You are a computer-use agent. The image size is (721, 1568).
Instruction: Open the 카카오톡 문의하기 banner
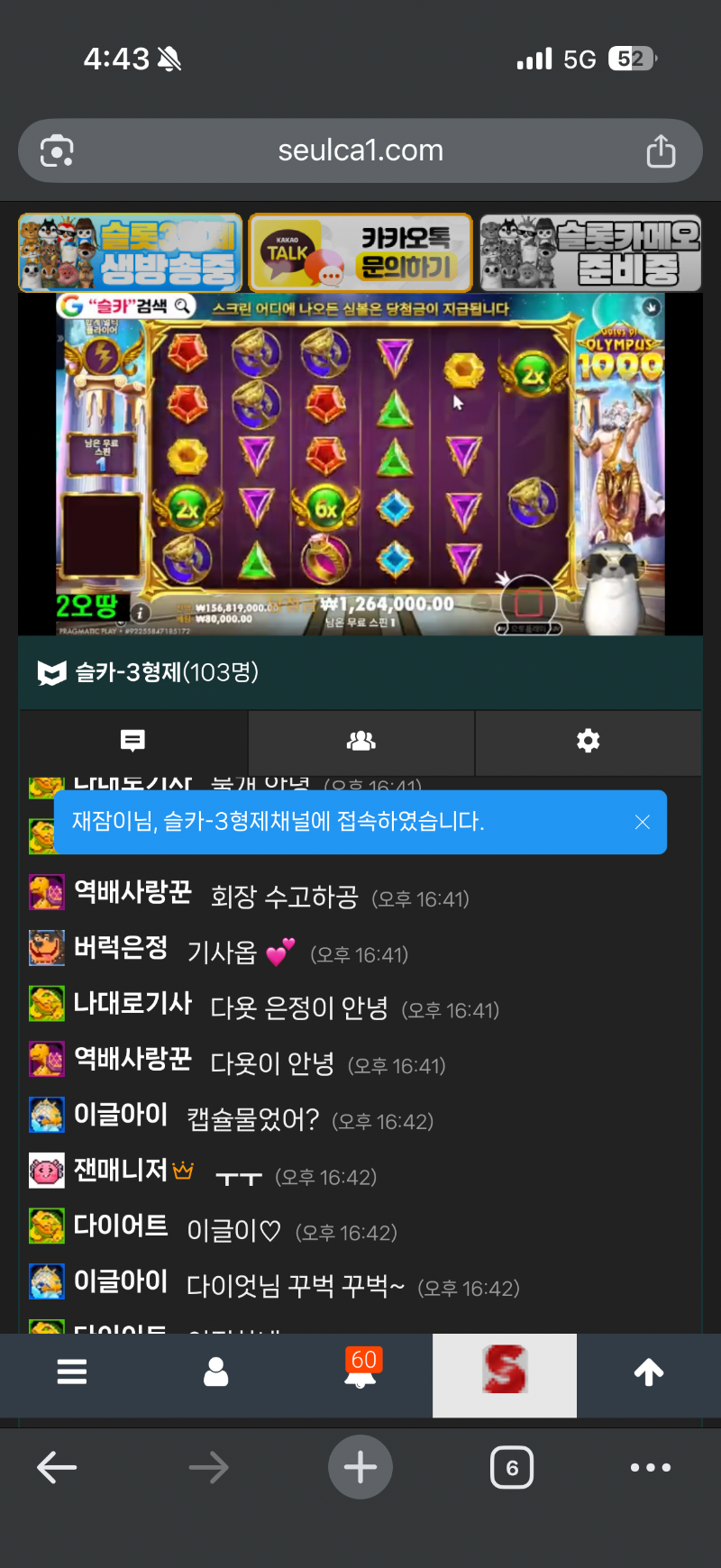coord(360,253)
